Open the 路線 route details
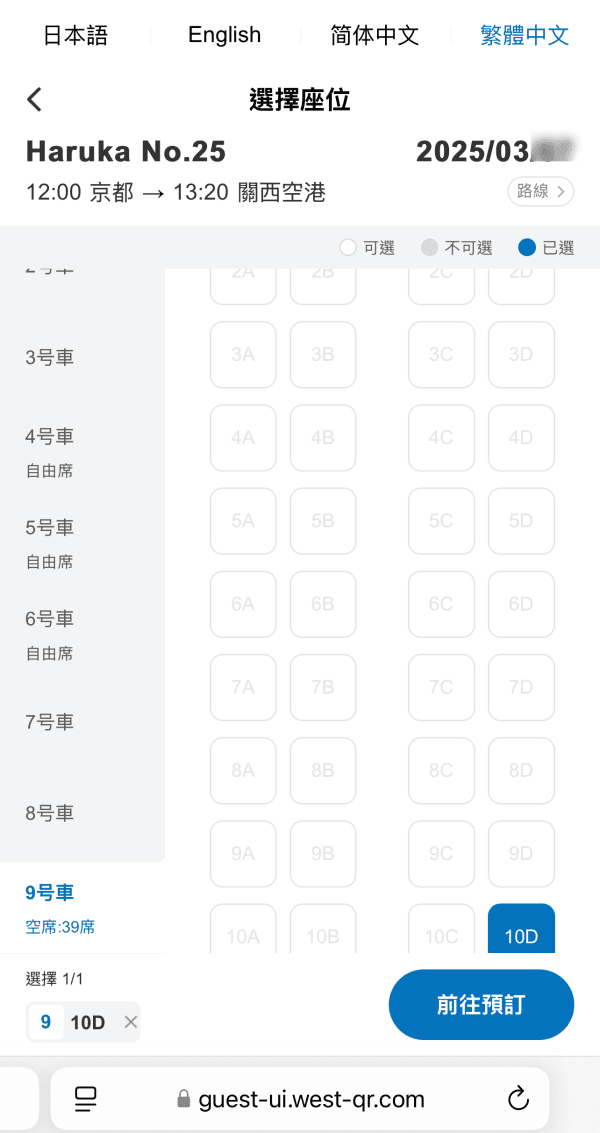The image size is (600, 1133). [x=541, y=191]
